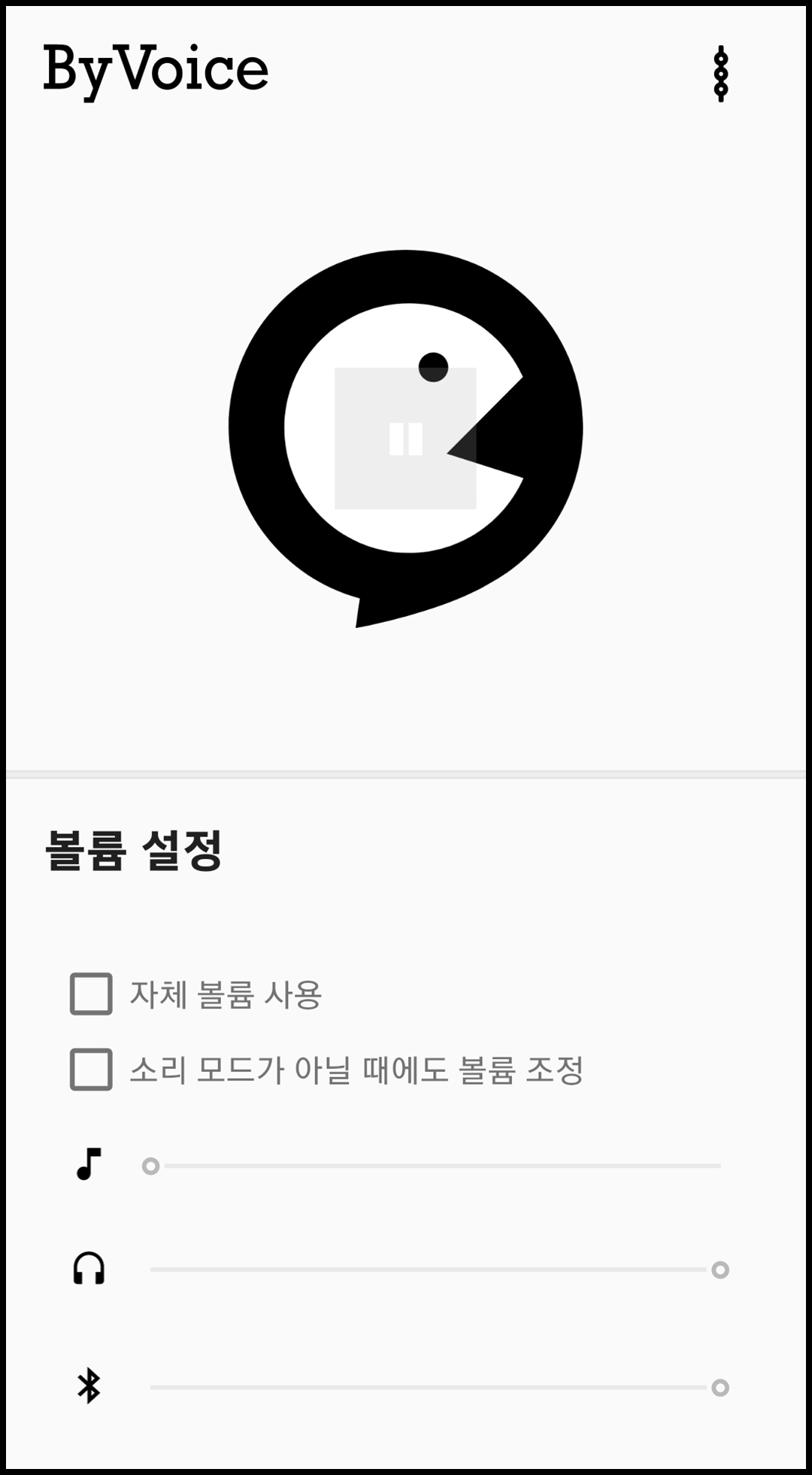Click the 볼륨 설정 section heading
This screenshot has height=1475, width=812.
coord(132,849)
